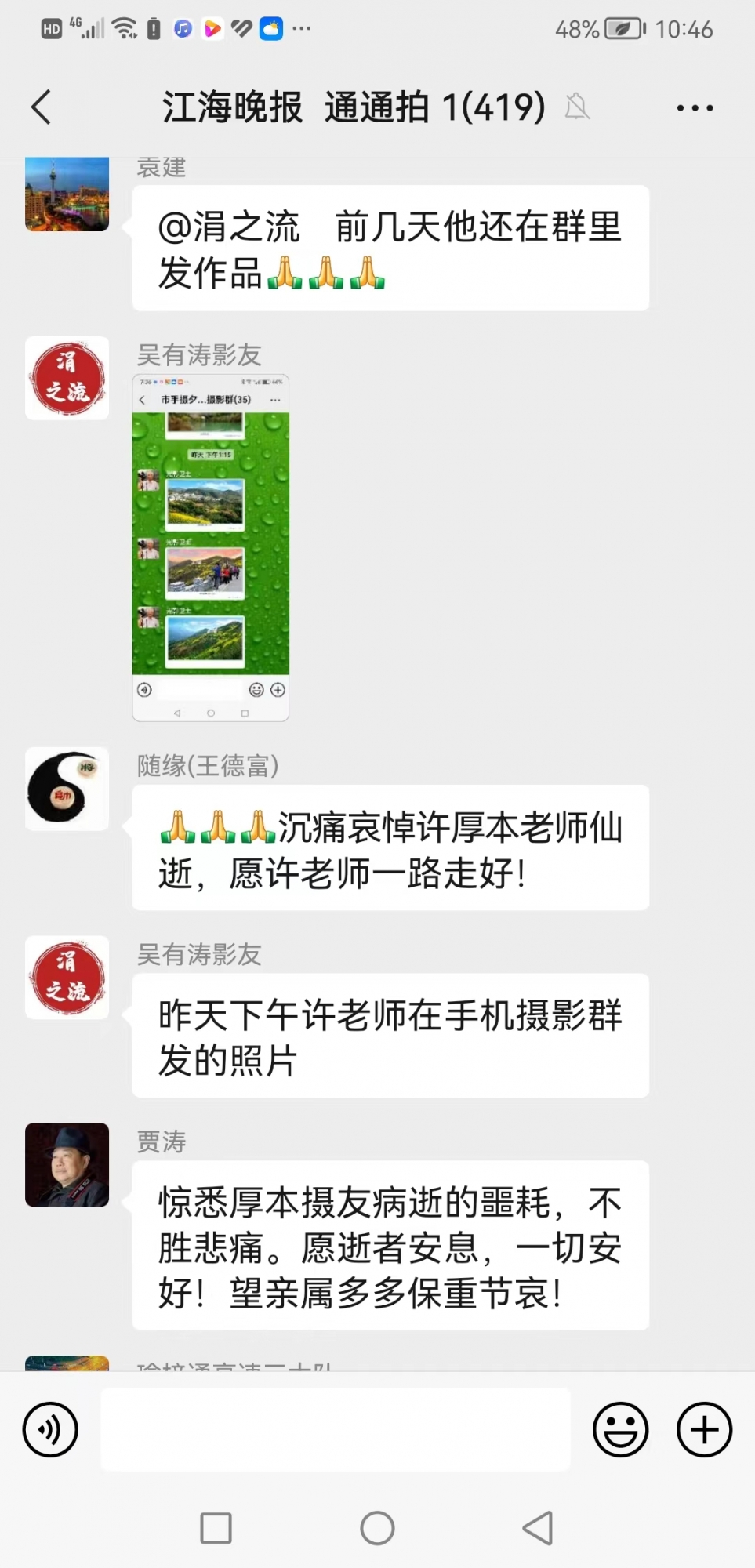
Task: Open attachments with the plus icon
Action: 703,1429
